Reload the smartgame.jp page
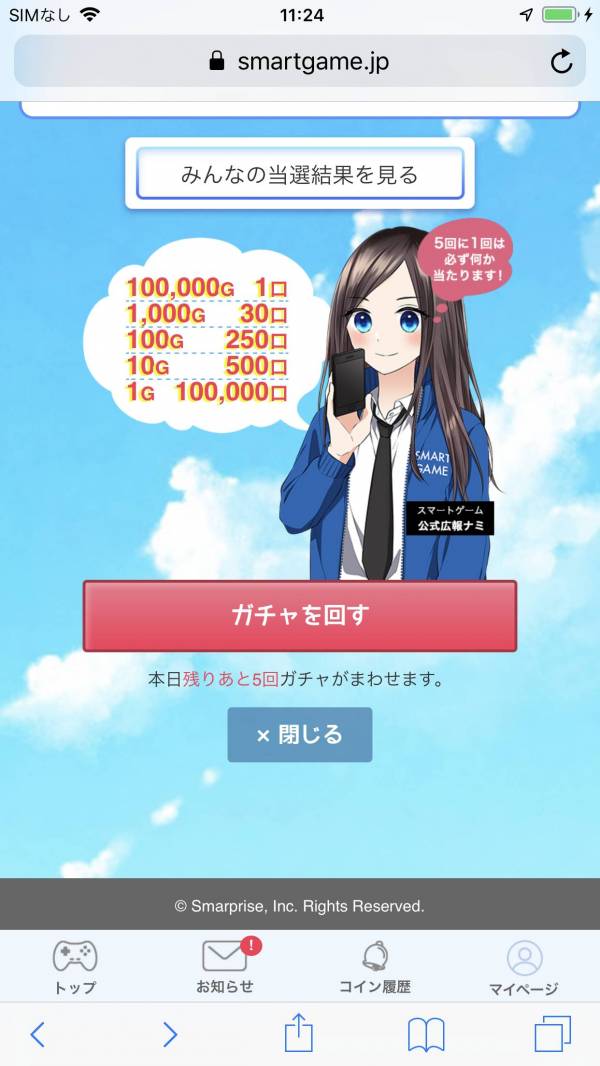Screen dimensions: 600x1066 (561, 62)
